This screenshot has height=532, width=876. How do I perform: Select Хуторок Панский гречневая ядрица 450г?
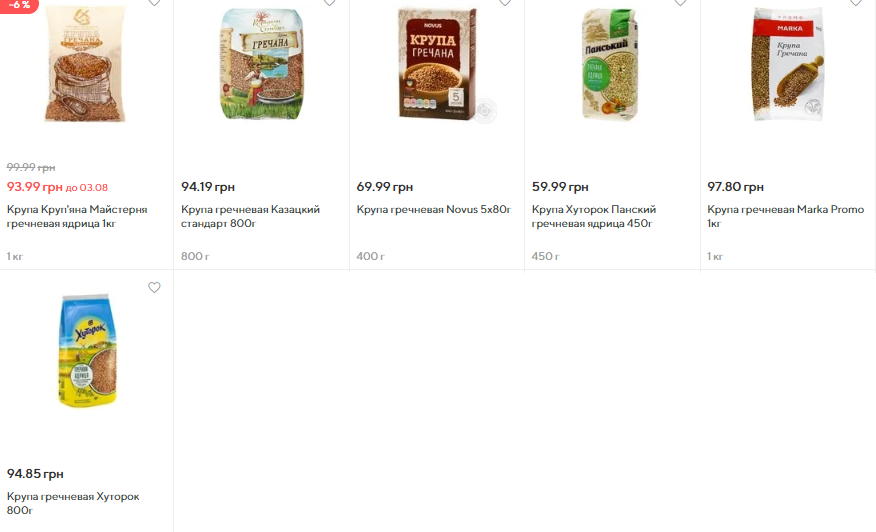coord(593,216)
